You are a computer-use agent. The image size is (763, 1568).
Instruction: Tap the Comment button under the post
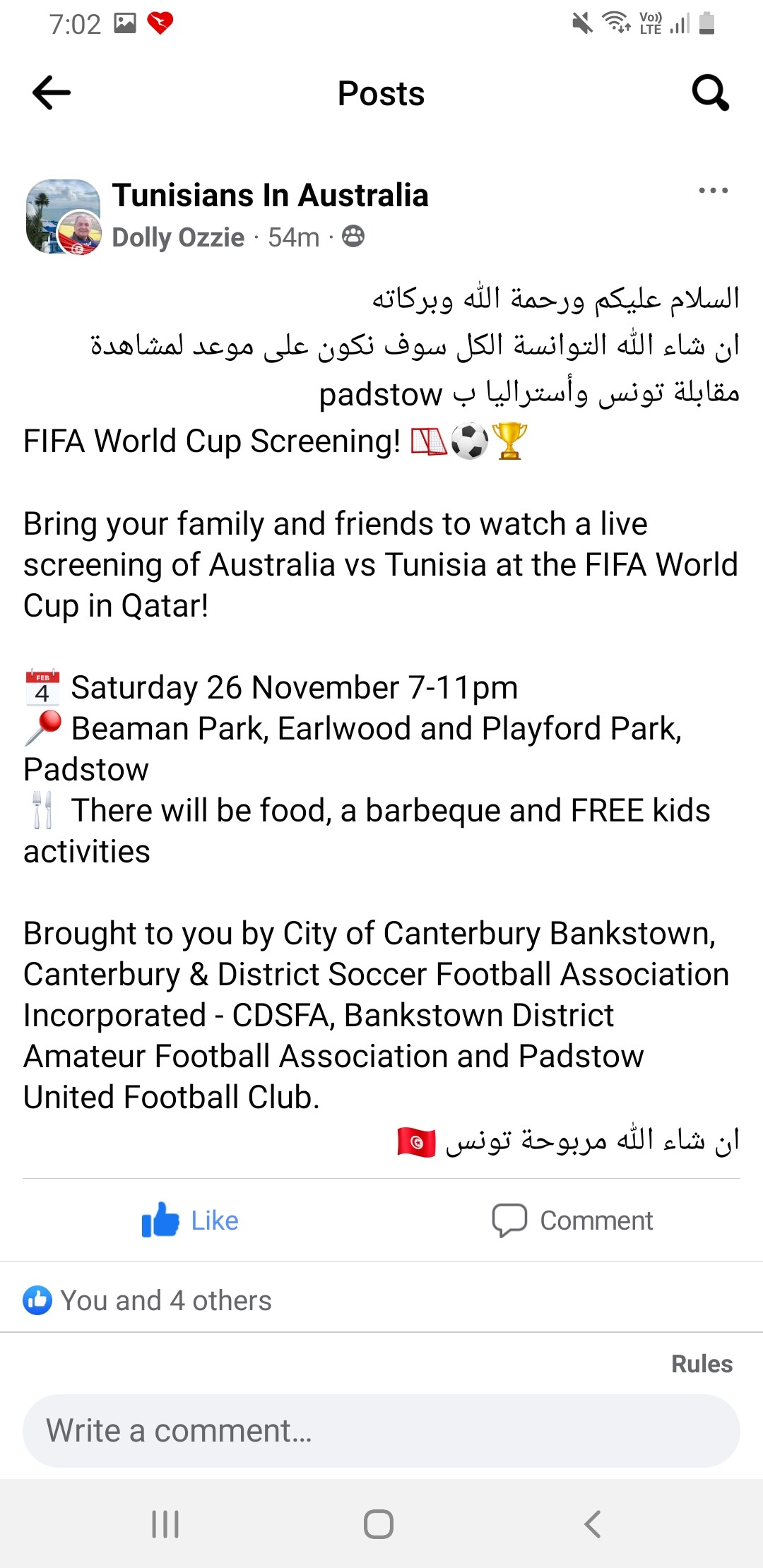coord(572,1220)
